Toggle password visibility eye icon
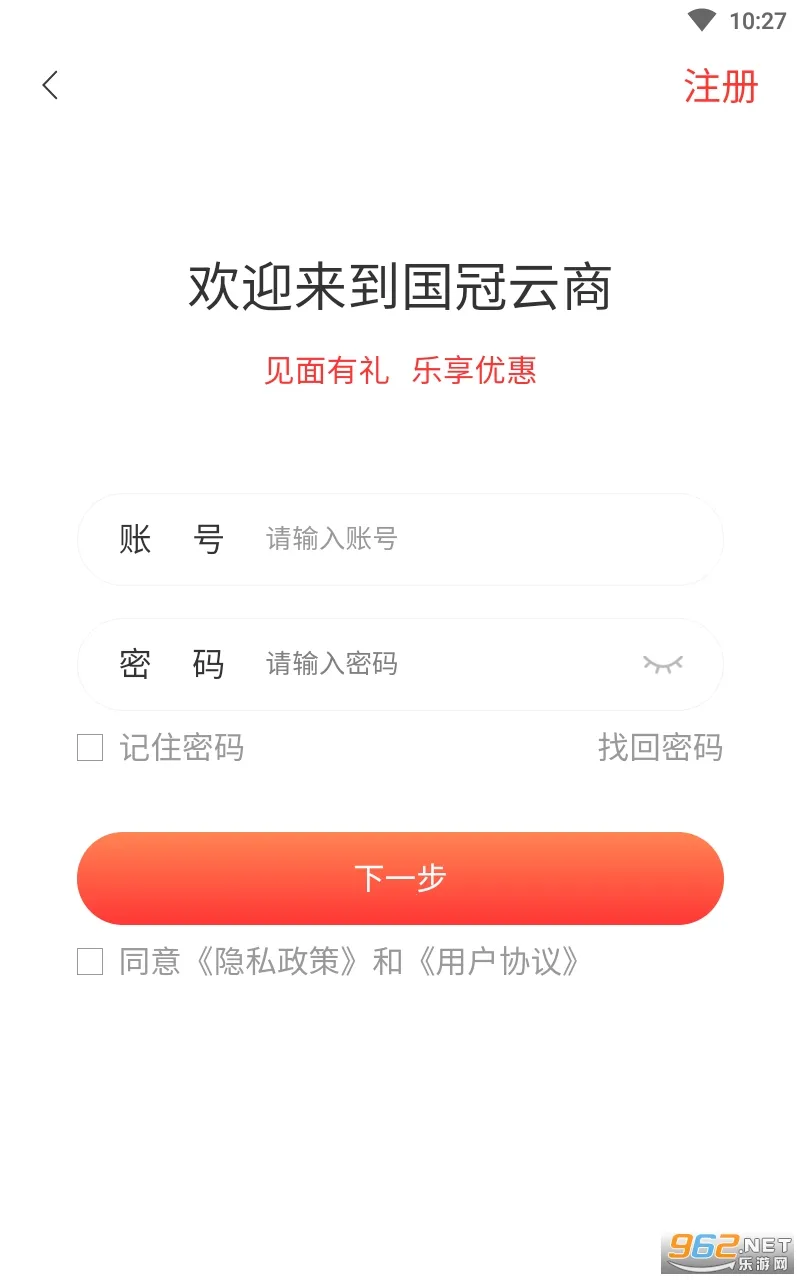Viewport: 800px width, 1280px height. click(x=662, y=664)
